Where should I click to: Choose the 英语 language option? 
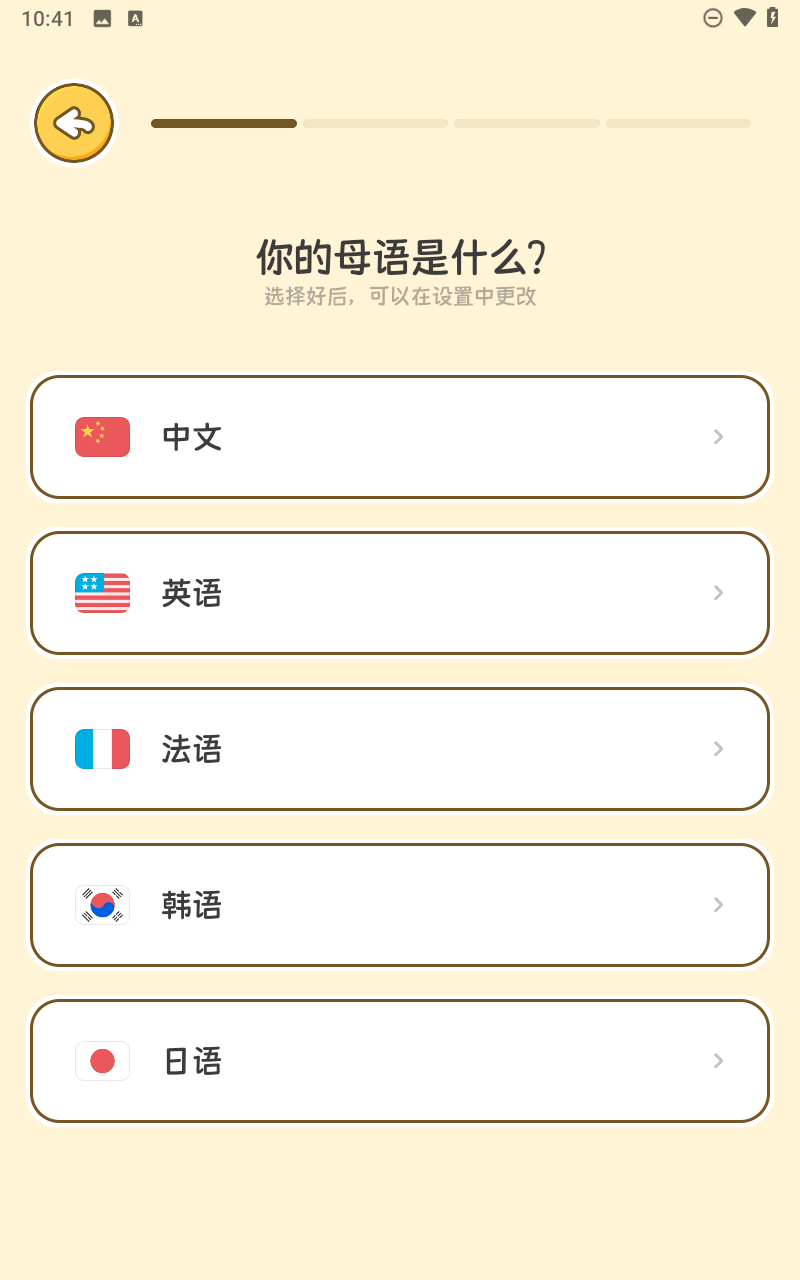400,593
